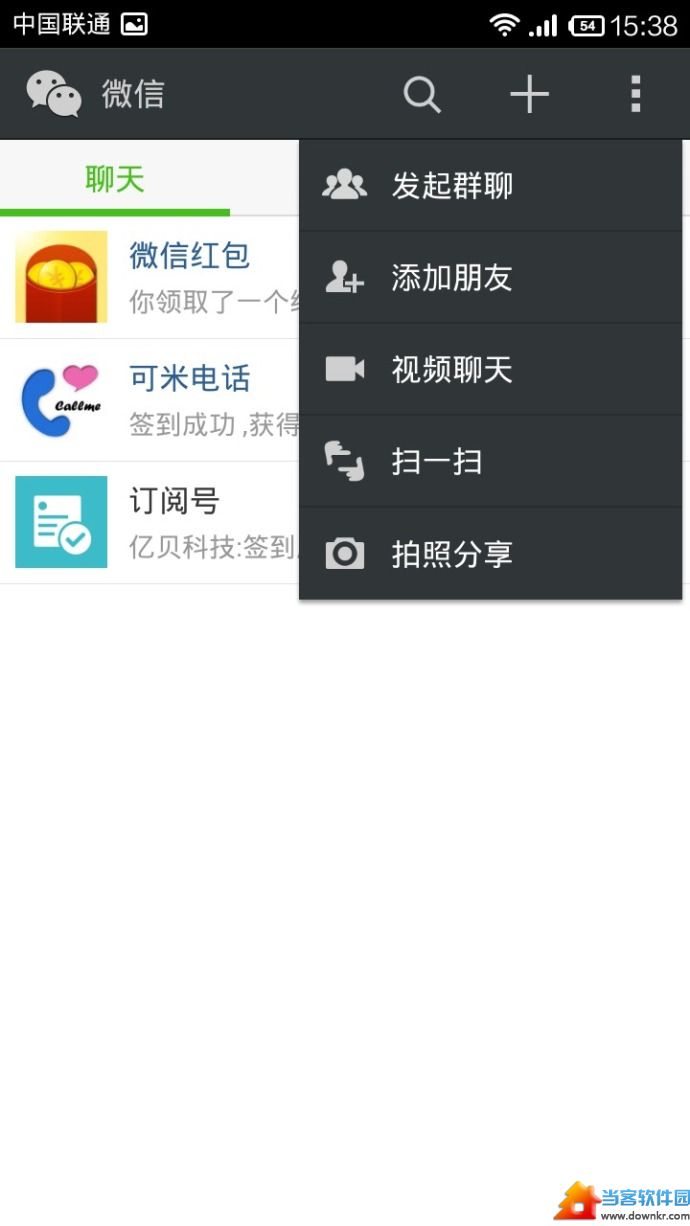Viewport: 690px width, 1226px height.
Task: Tap the plus icon in the app bar
Action: pos(529,95)
